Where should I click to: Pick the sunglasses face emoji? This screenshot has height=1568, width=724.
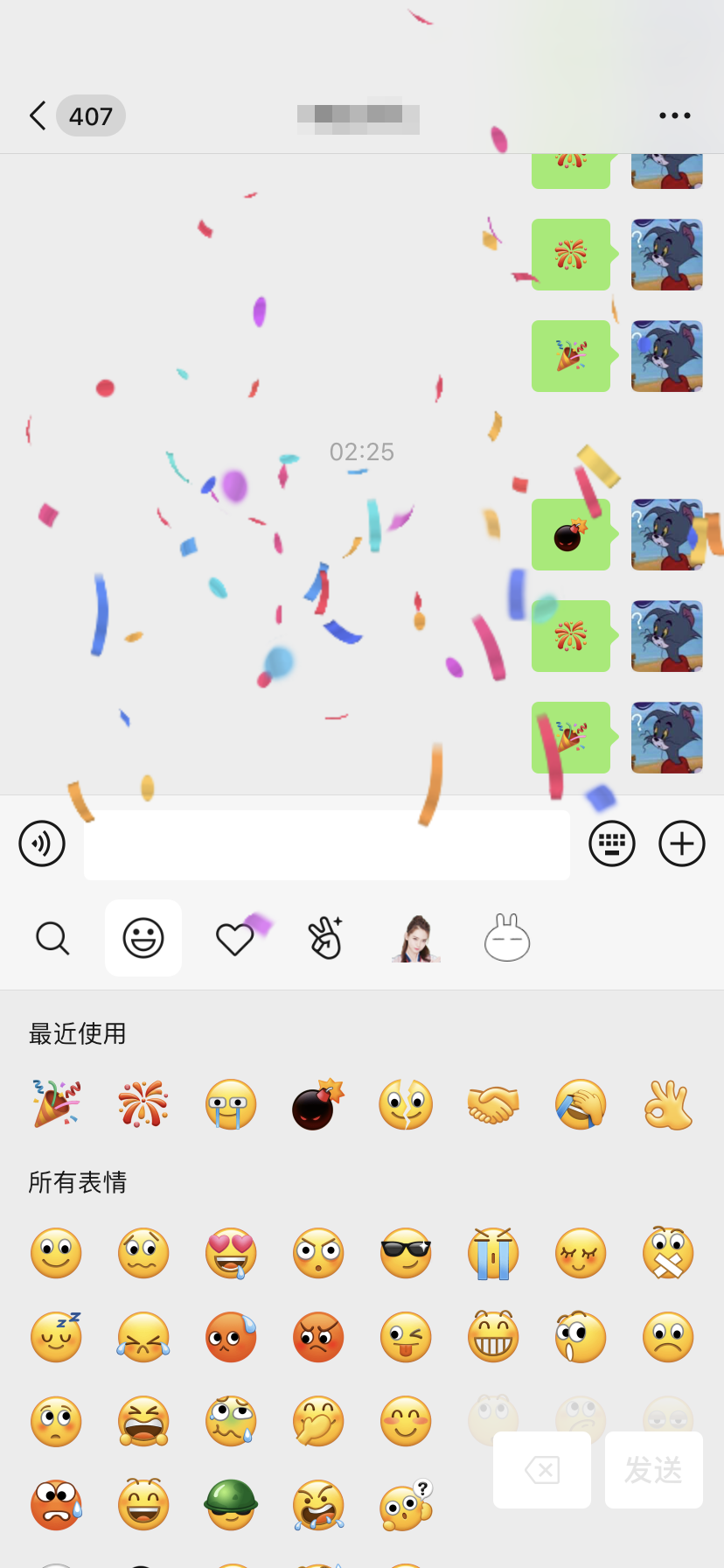[406, 1252]
